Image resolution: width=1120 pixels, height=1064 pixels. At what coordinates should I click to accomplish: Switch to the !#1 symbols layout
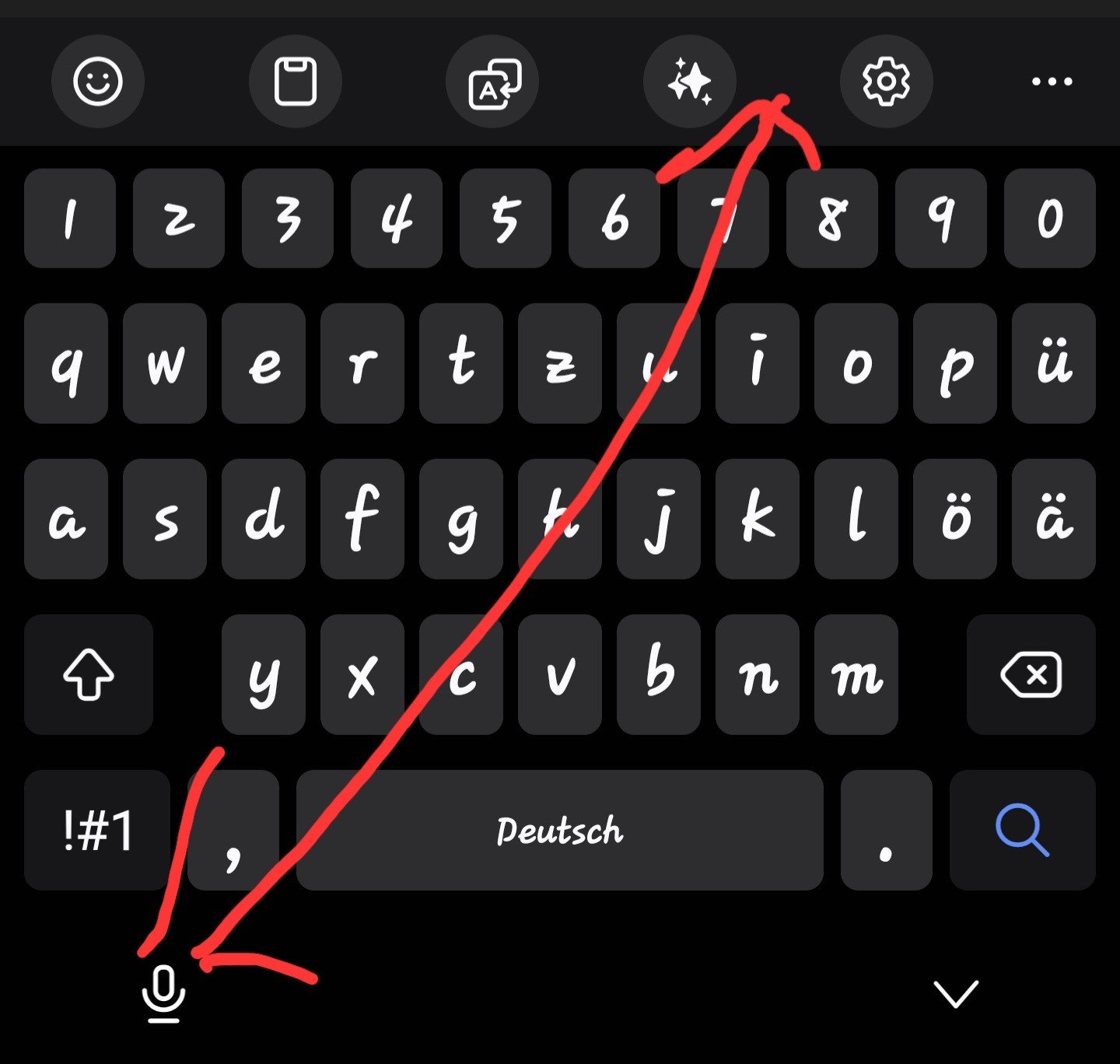pyautogui.click(x=97, y=830)
